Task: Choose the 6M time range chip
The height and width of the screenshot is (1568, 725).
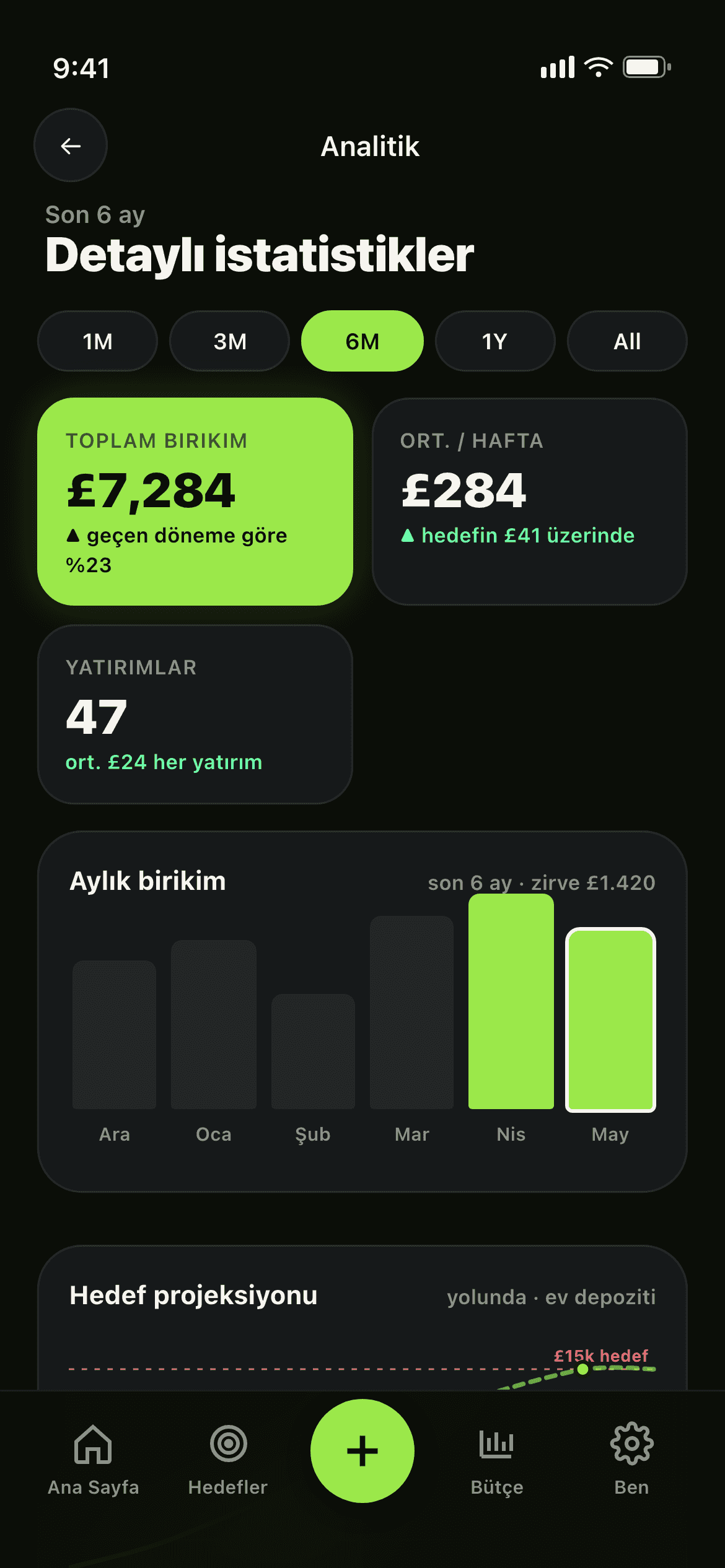Action: point(362,341)
